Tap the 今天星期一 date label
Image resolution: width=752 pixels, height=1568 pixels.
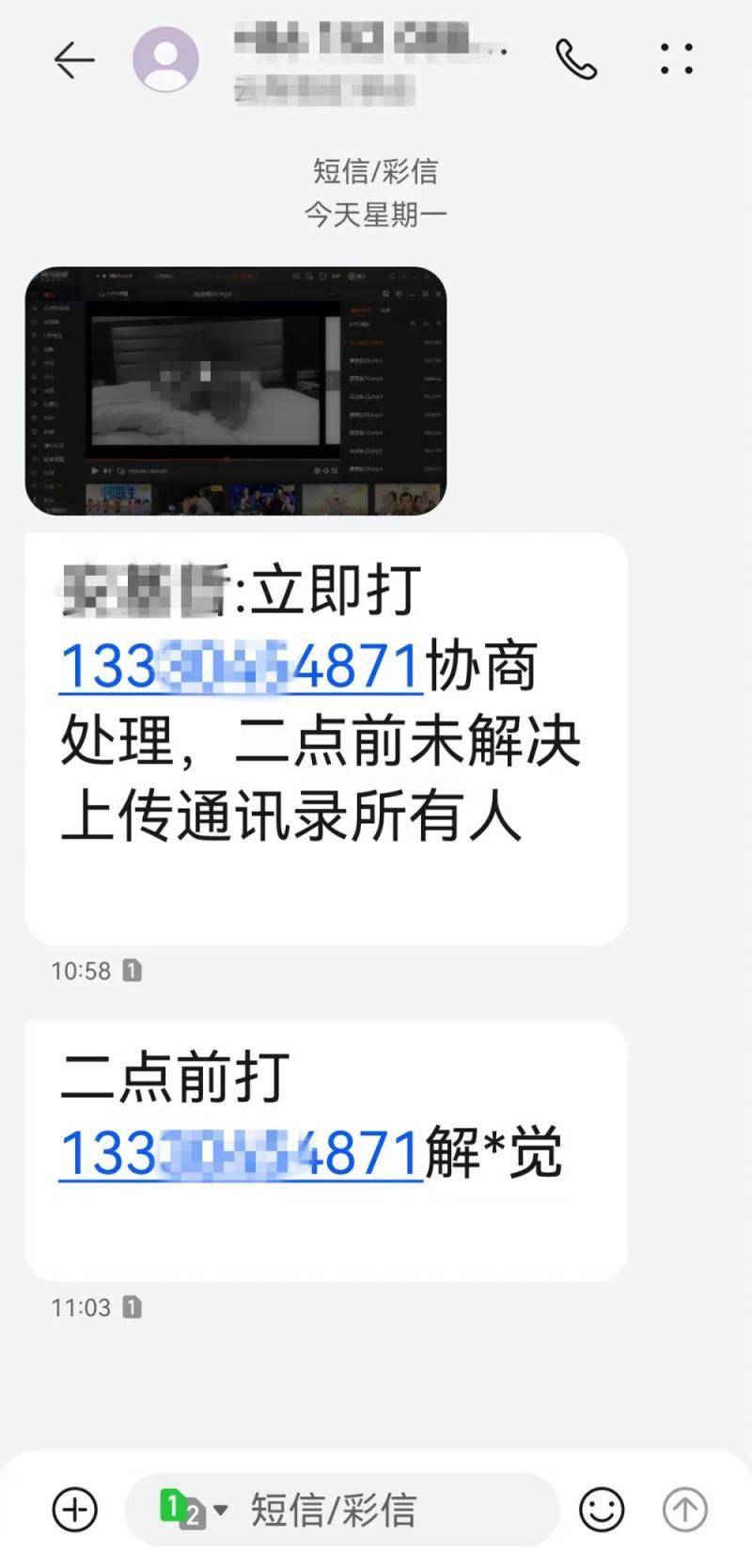pyautogui.click(x=376, y=213)
